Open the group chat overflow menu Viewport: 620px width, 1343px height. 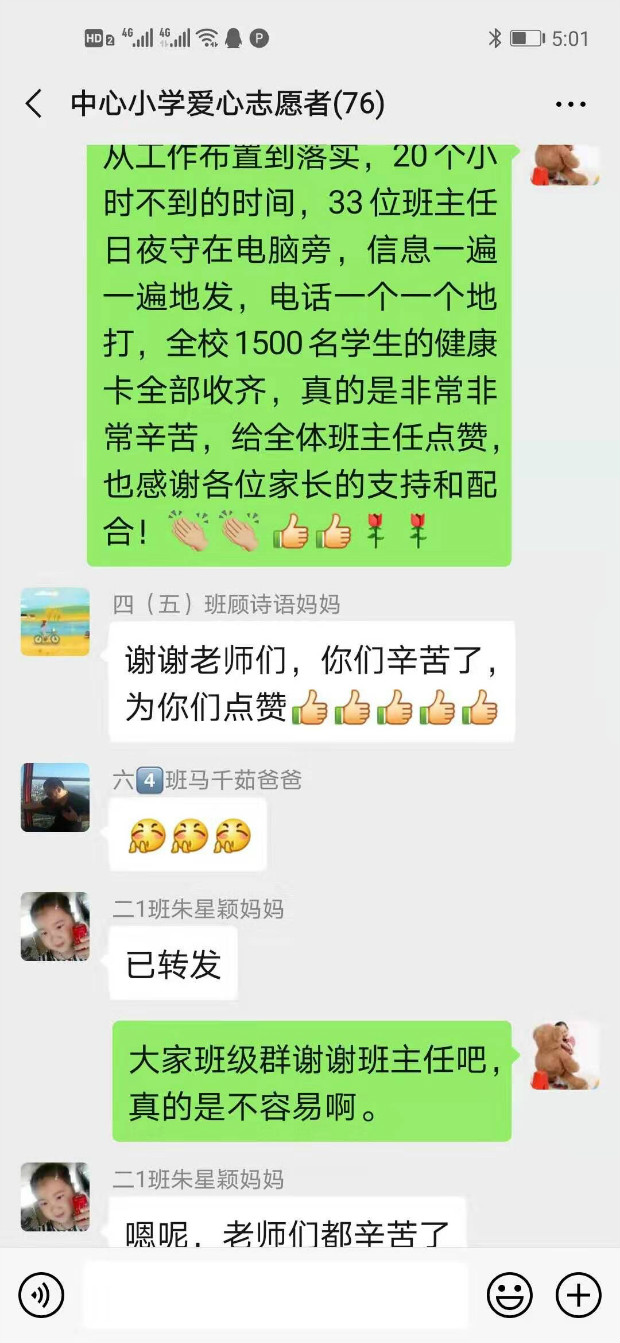[x=571, y=104]
